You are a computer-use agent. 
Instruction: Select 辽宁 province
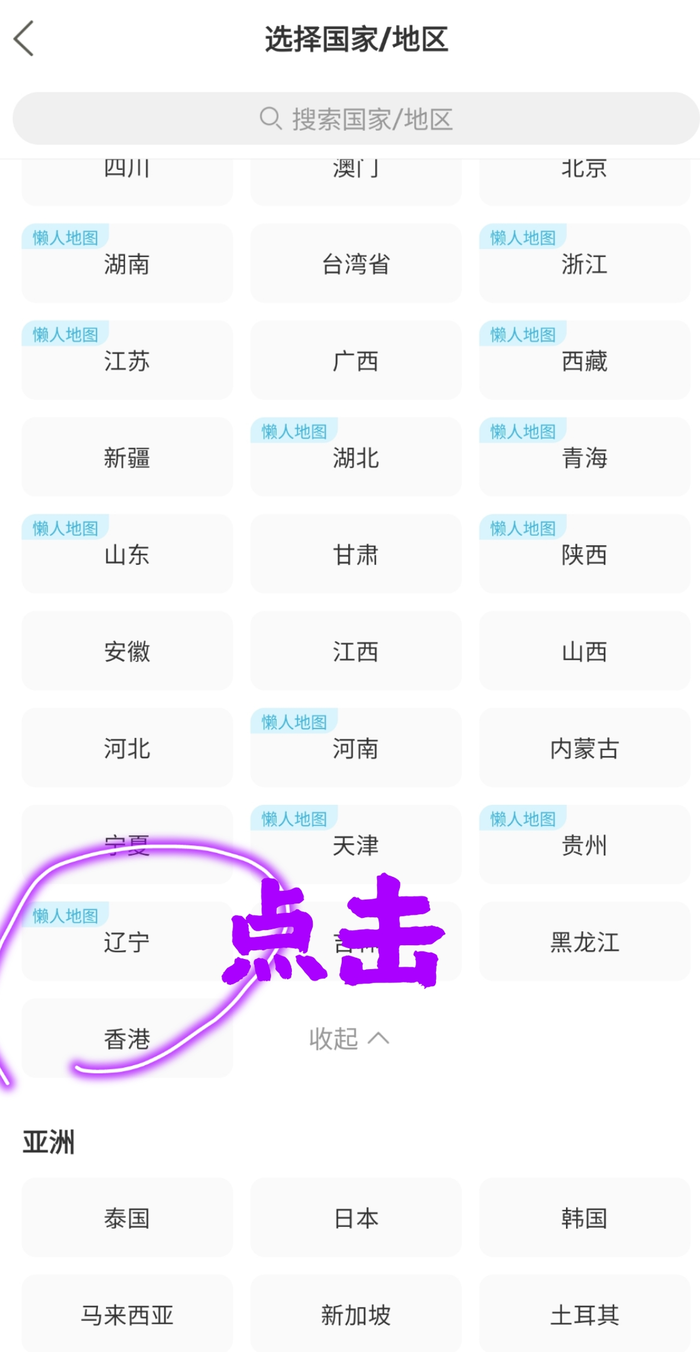127,942
